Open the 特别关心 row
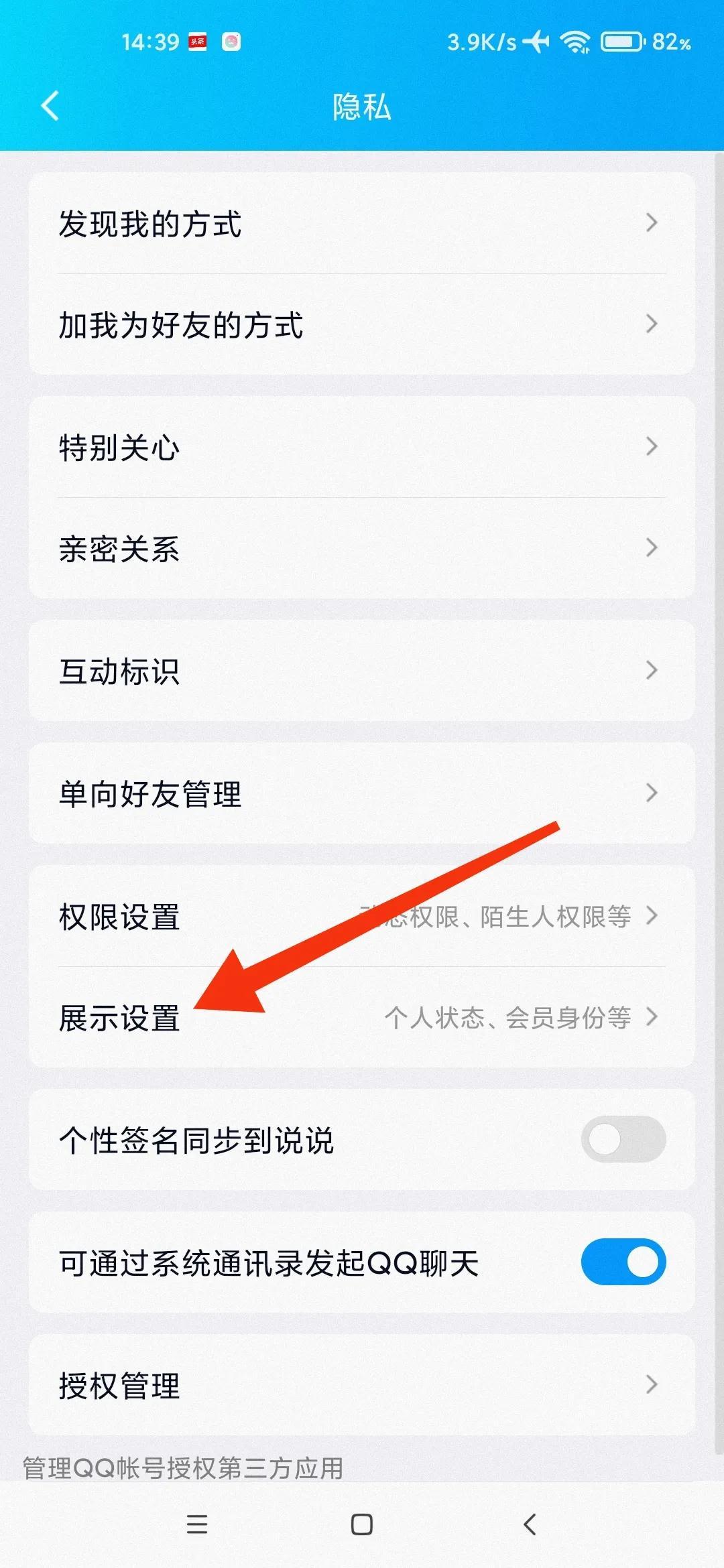Image resolution: width=724 pixels, height=1568 pixels. point(361,447)
